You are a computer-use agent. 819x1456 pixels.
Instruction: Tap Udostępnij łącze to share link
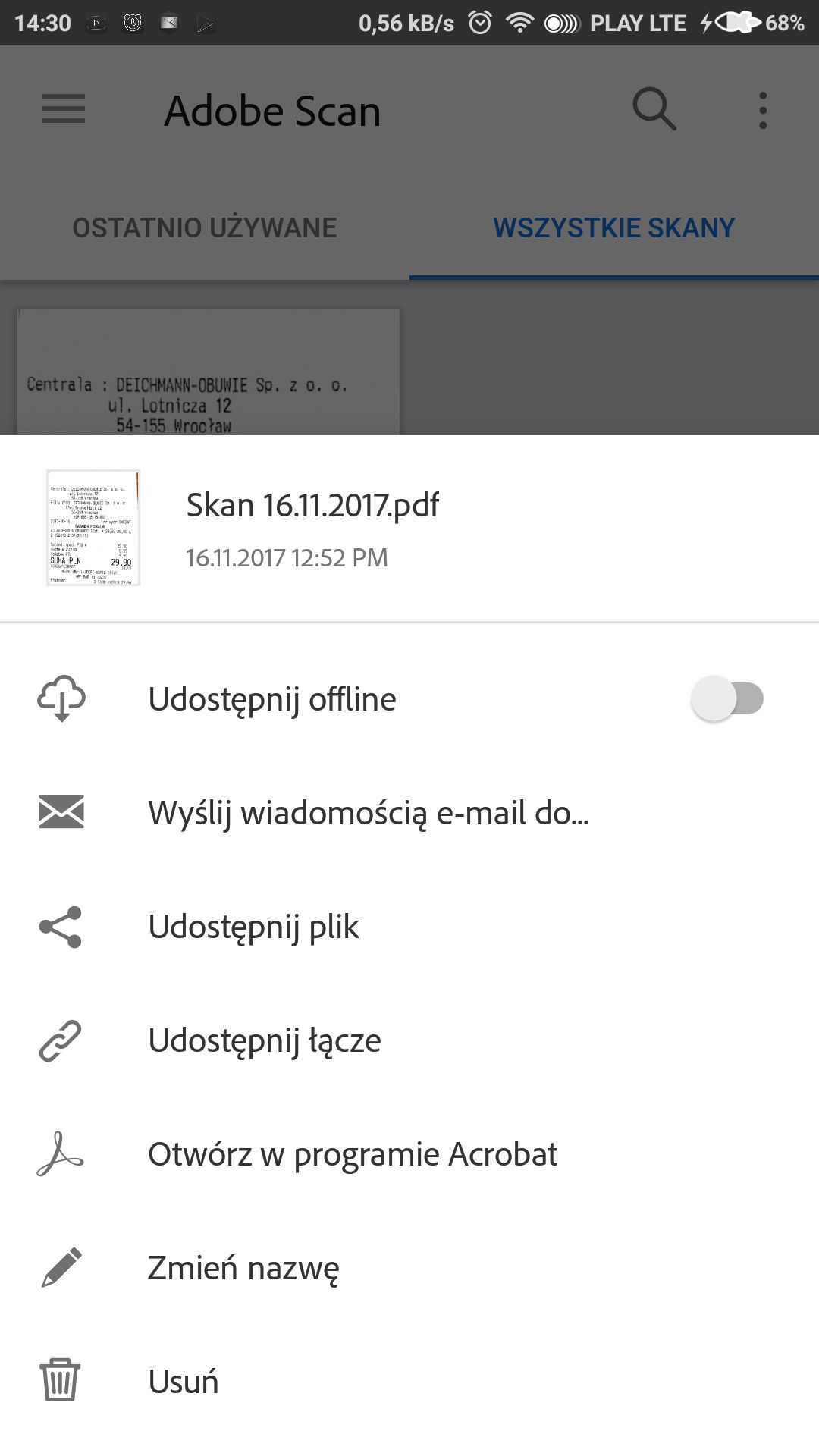(409, 1040)
